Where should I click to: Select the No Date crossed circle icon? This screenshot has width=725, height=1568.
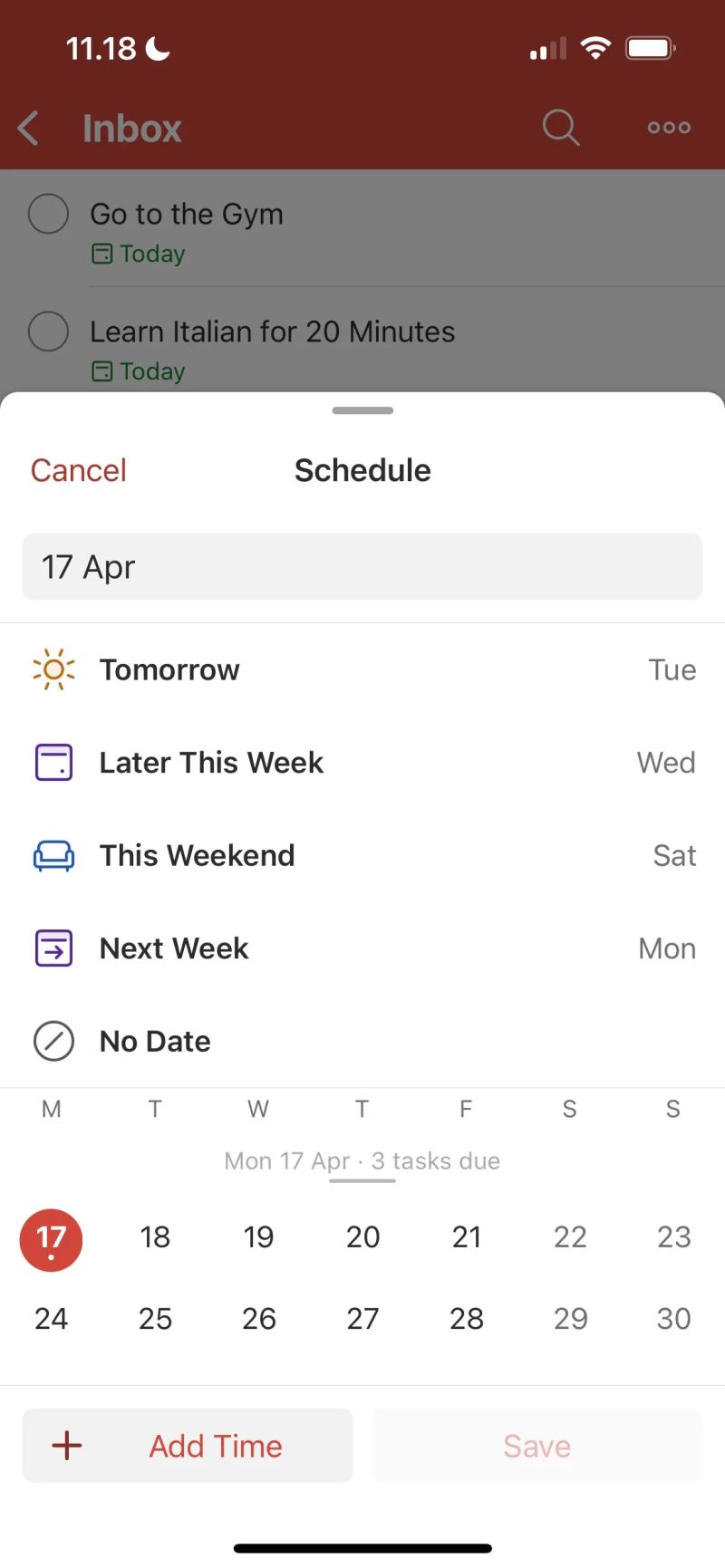tap(53, 1041)
